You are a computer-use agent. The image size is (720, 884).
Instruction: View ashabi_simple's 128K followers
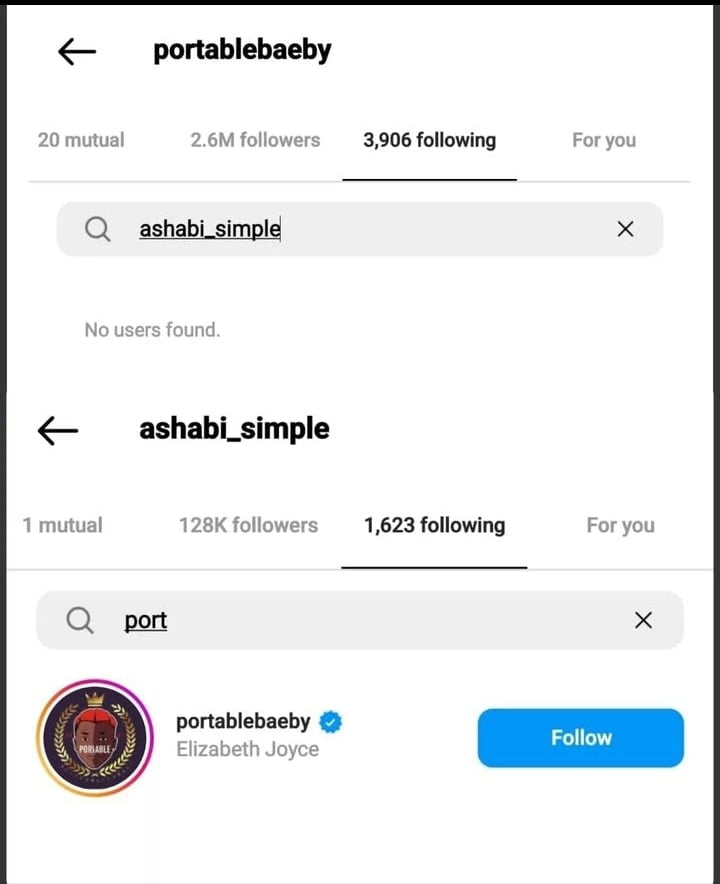click(x=247, y=525)
